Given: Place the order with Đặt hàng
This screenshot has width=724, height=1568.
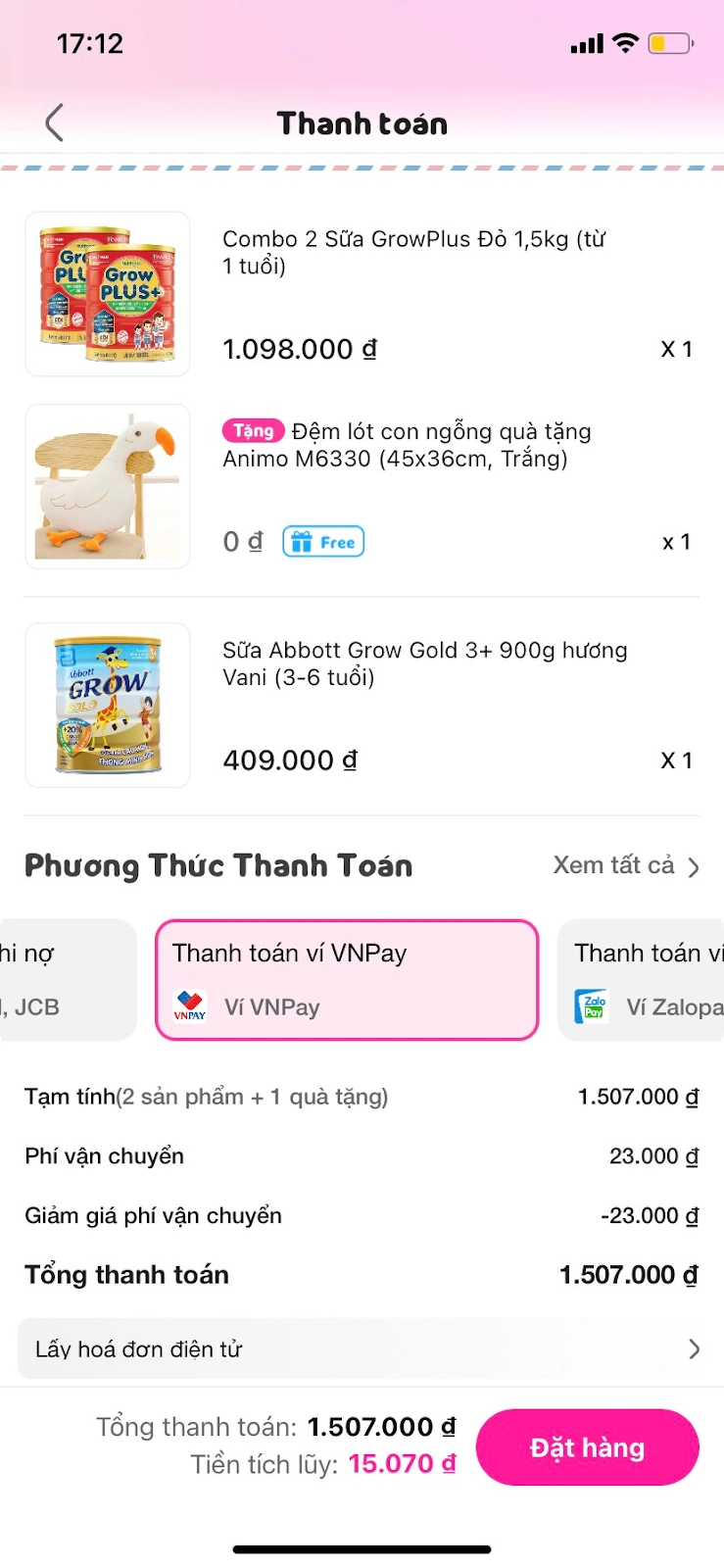Looking at the screenshot, I should [x=587, y=1447].
